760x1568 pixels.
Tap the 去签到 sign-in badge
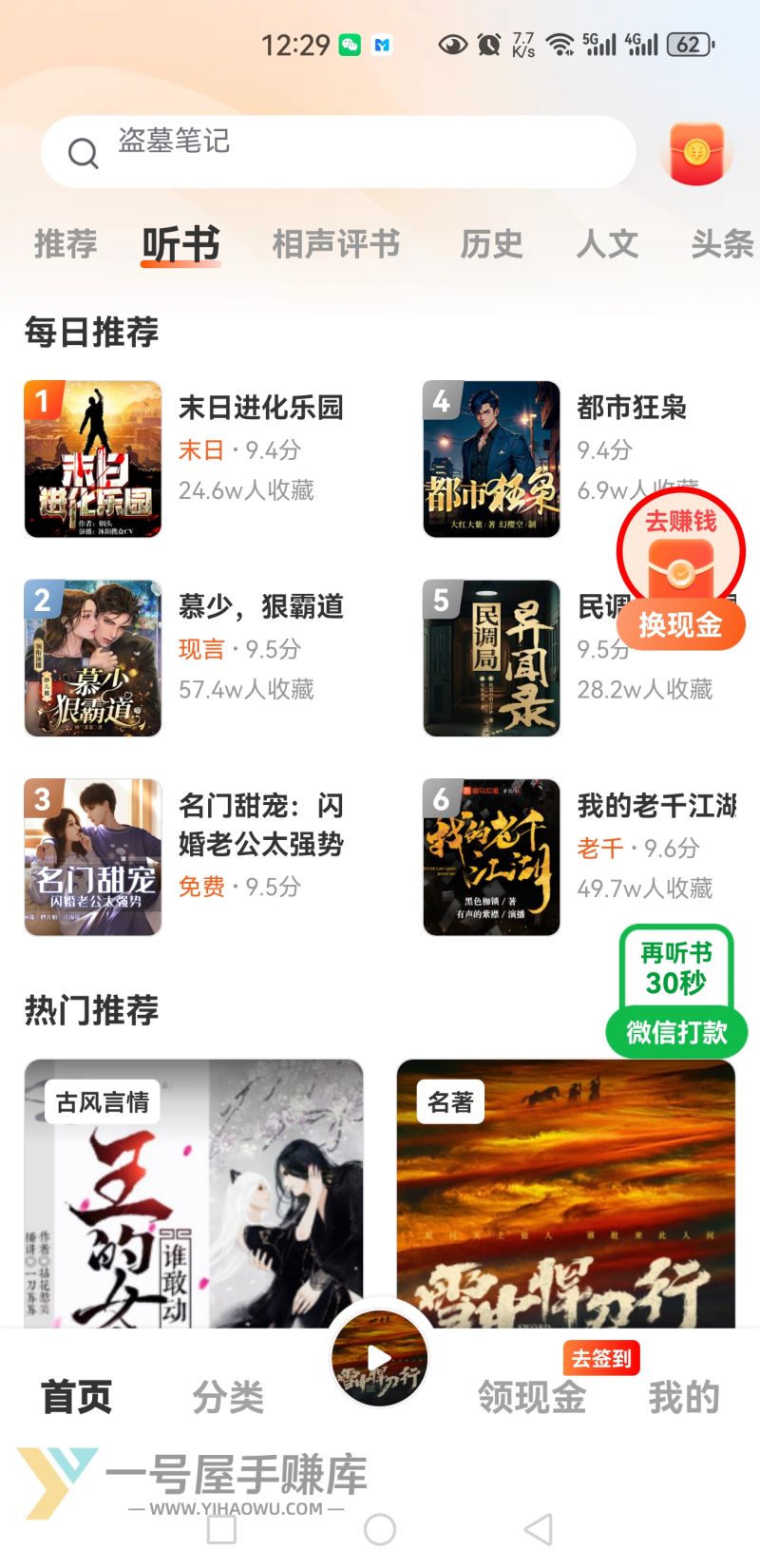(600, 1358)
